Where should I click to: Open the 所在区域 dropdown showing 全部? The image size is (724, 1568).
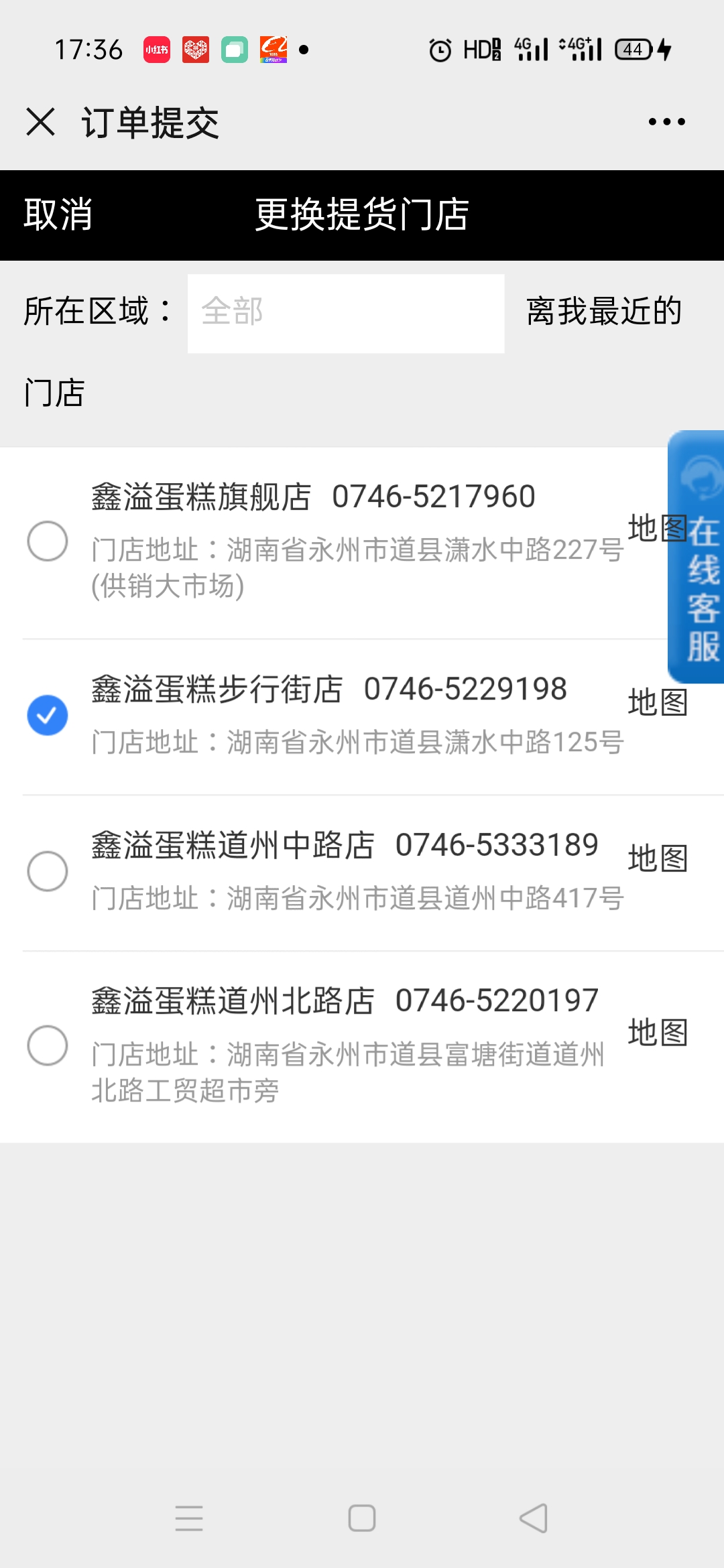[346, 313]
